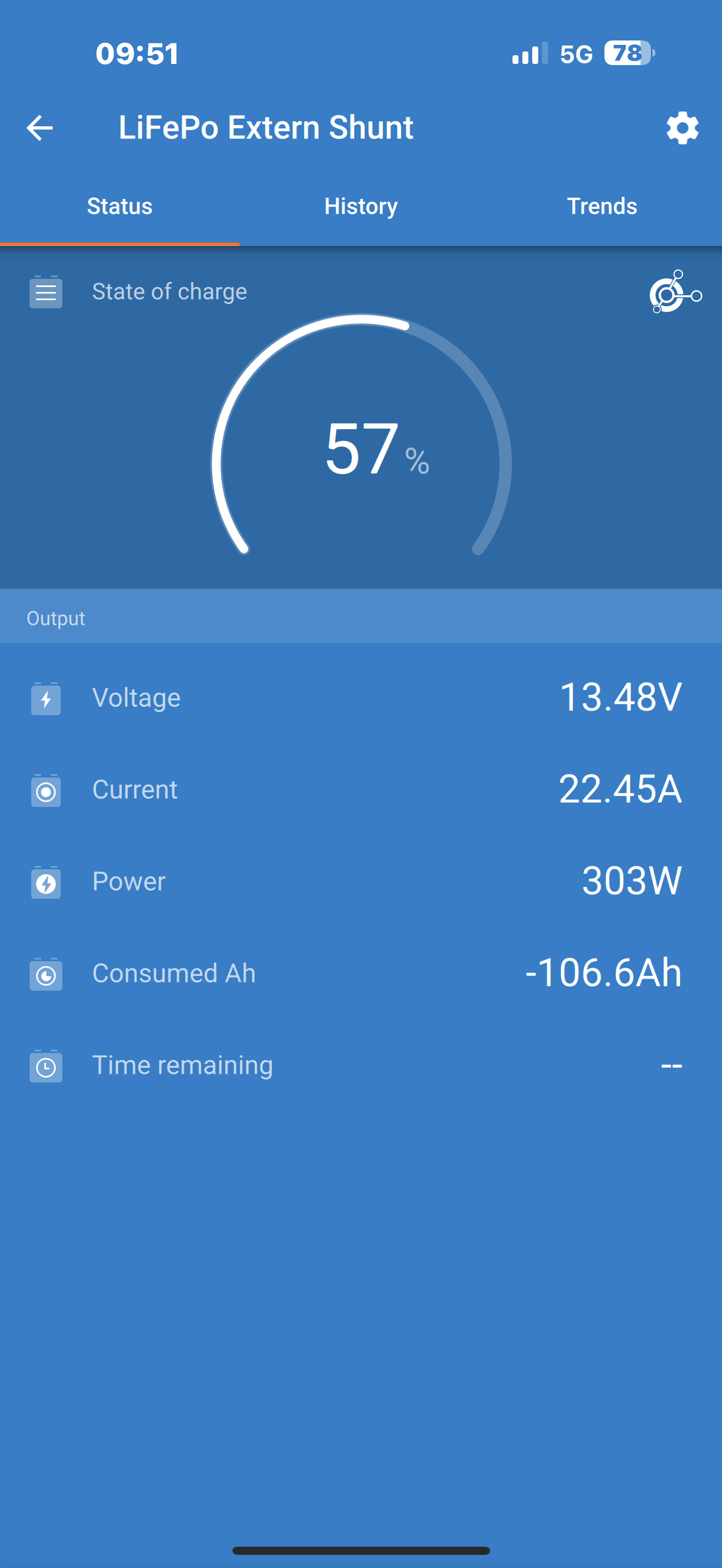Go back using the arrow icon
722x1568 pixels.
click(39, 128)
